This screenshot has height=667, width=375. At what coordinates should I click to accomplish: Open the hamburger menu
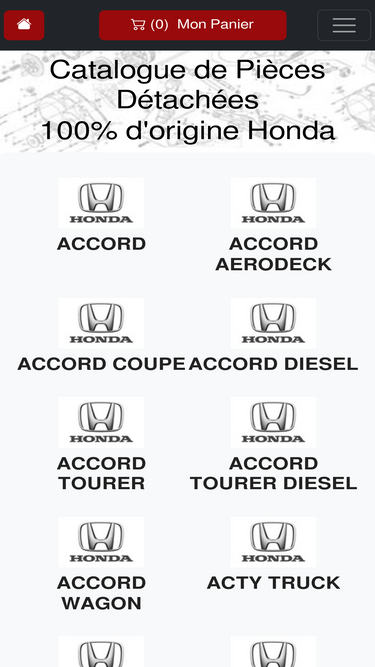[344, 25]
